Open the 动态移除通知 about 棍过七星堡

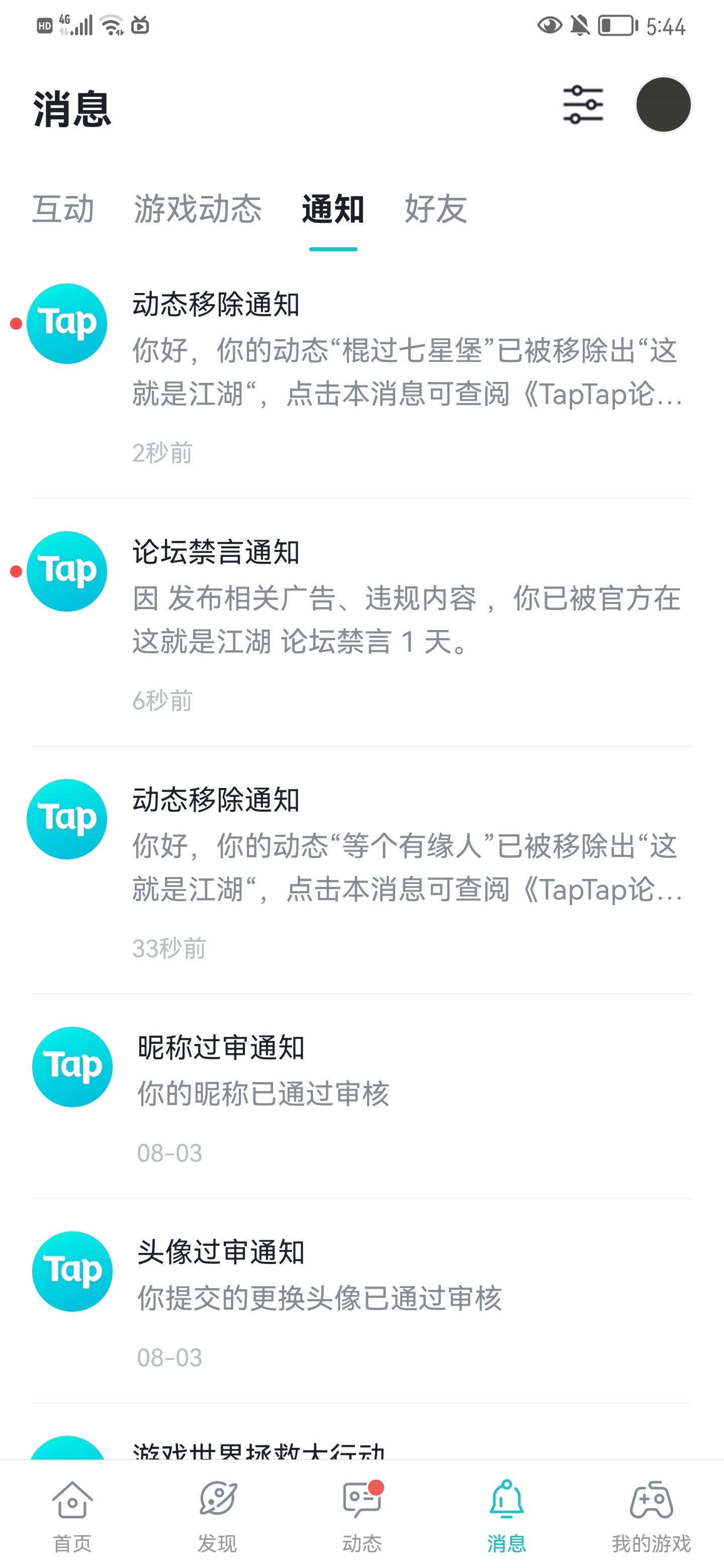(x=361, y=375)
